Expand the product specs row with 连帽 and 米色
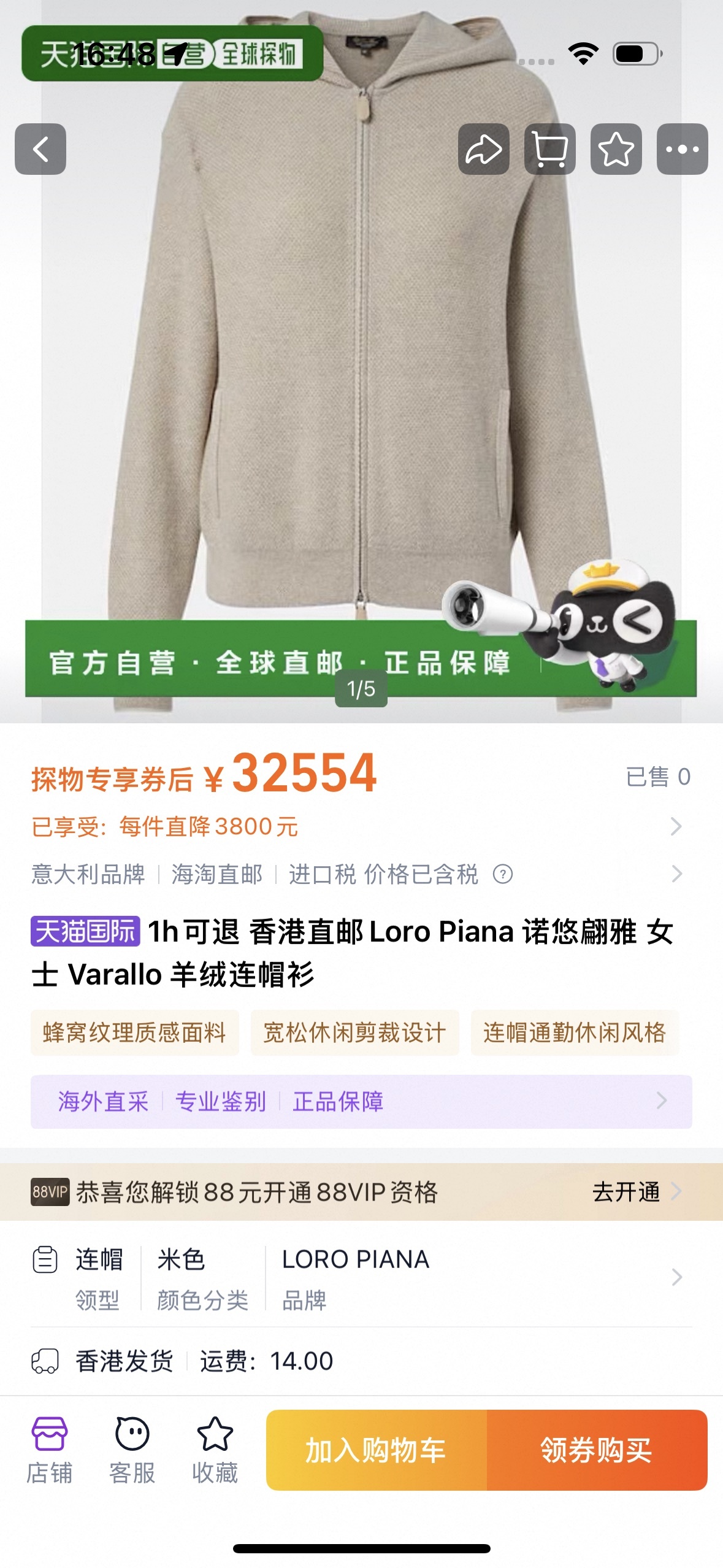Viewport: 723px width, 1568px height. [356, 1277]
